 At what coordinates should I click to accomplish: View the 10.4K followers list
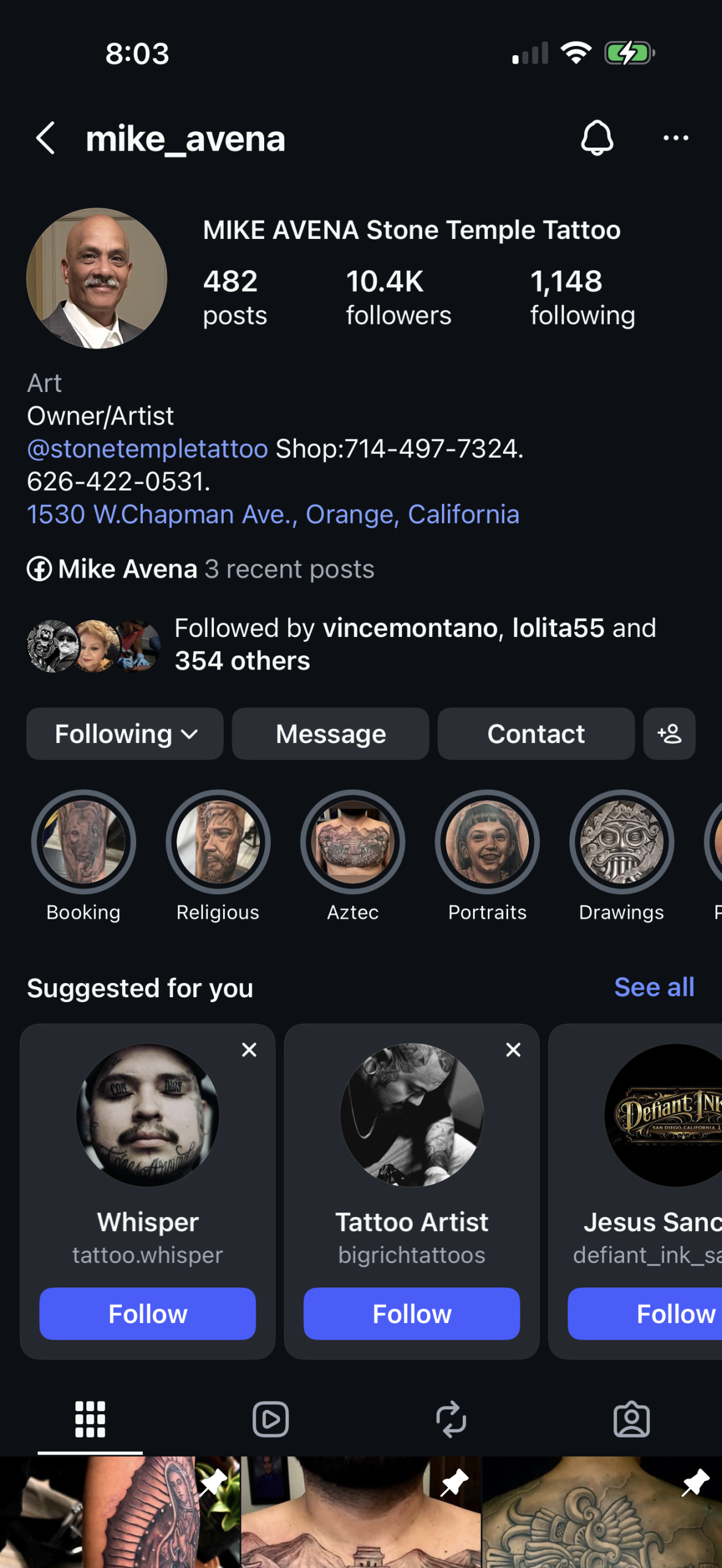tap(398, 298)
